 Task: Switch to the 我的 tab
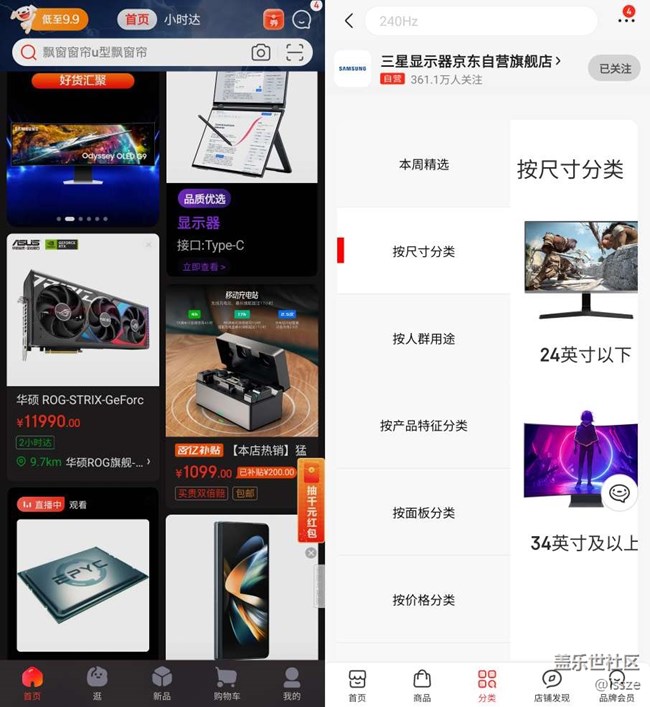(x=291, y=684)
